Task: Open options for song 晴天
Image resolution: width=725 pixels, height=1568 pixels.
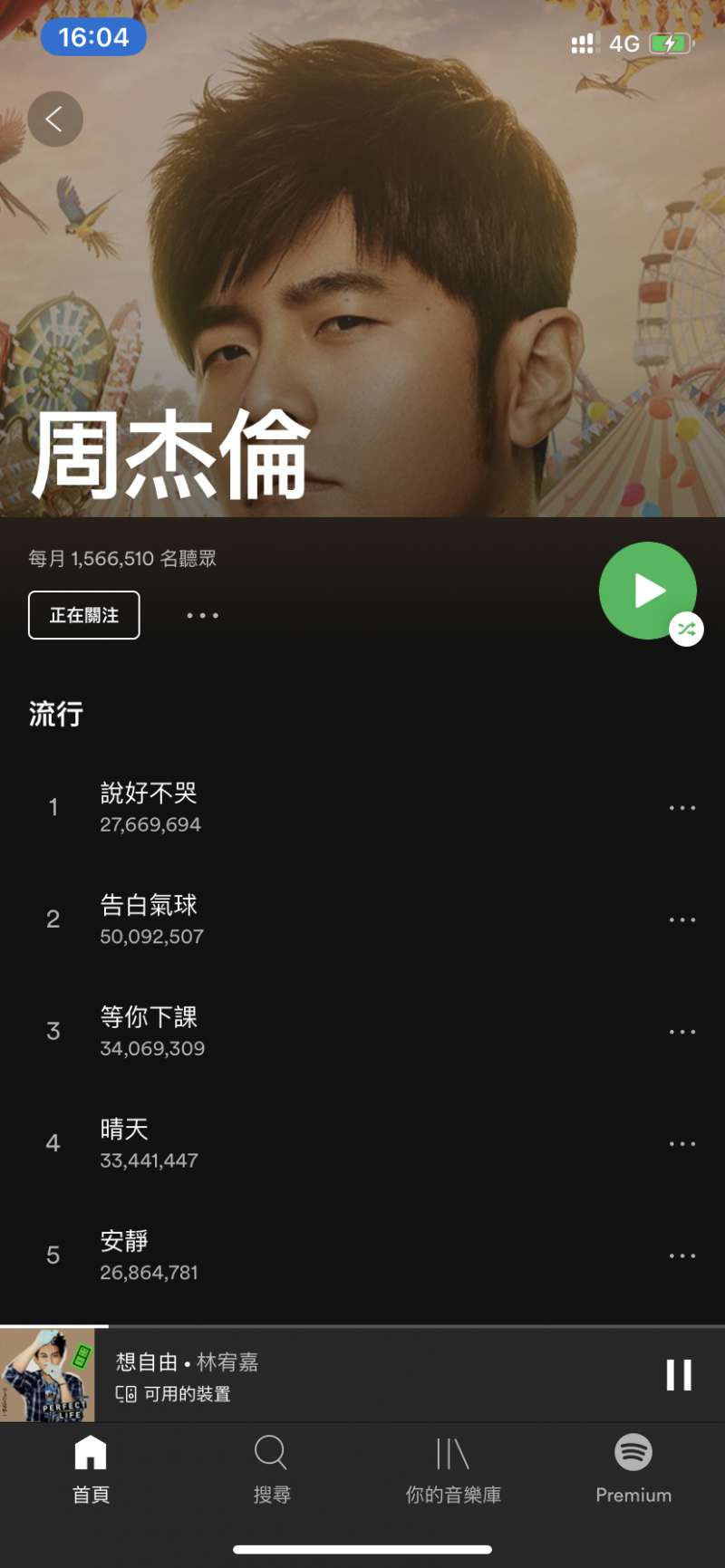Action: tap(681, 1143)
